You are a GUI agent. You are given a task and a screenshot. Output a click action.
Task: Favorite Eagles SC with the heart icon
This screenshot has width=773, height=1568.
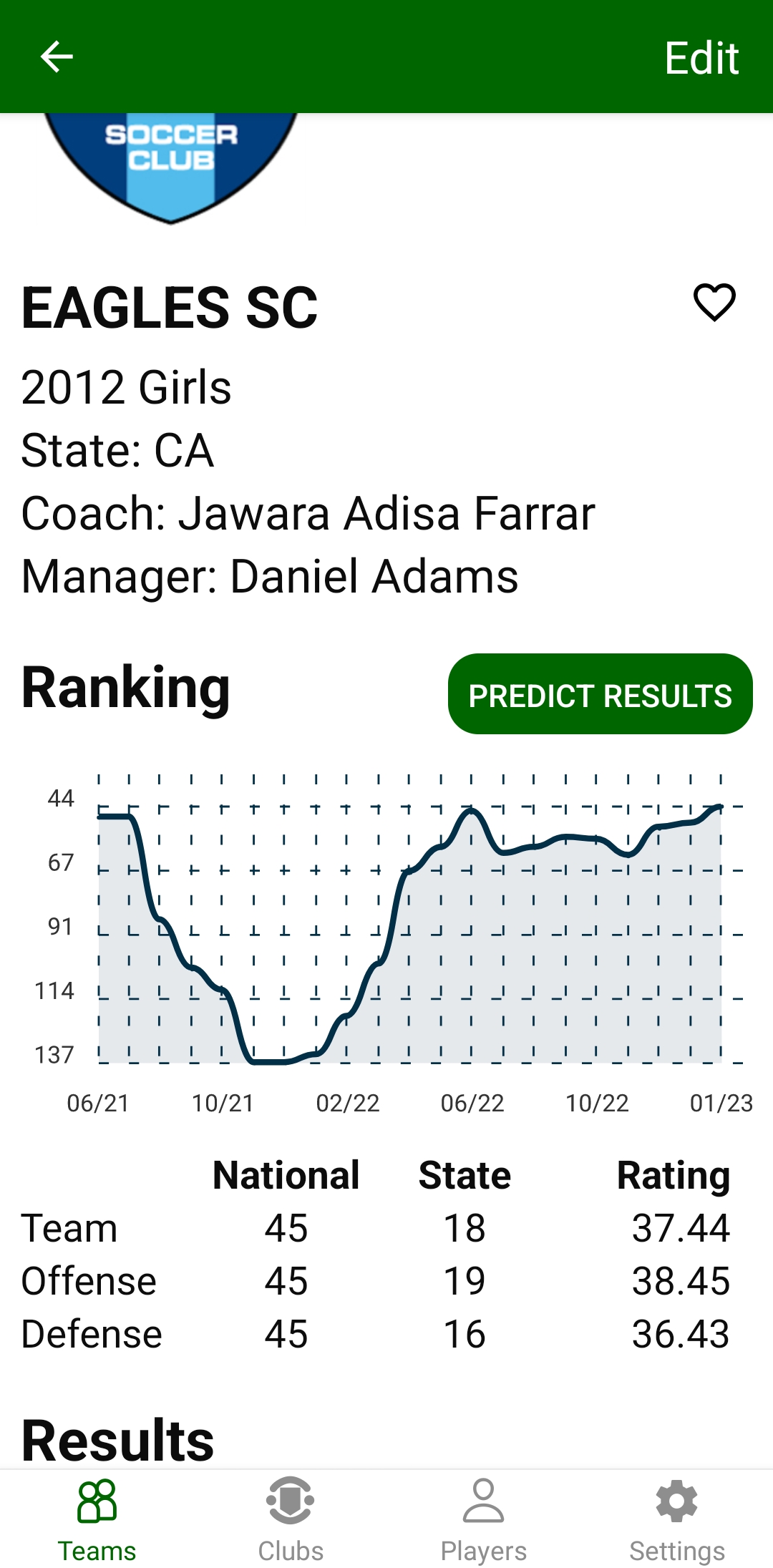click(x=714, y=302)
